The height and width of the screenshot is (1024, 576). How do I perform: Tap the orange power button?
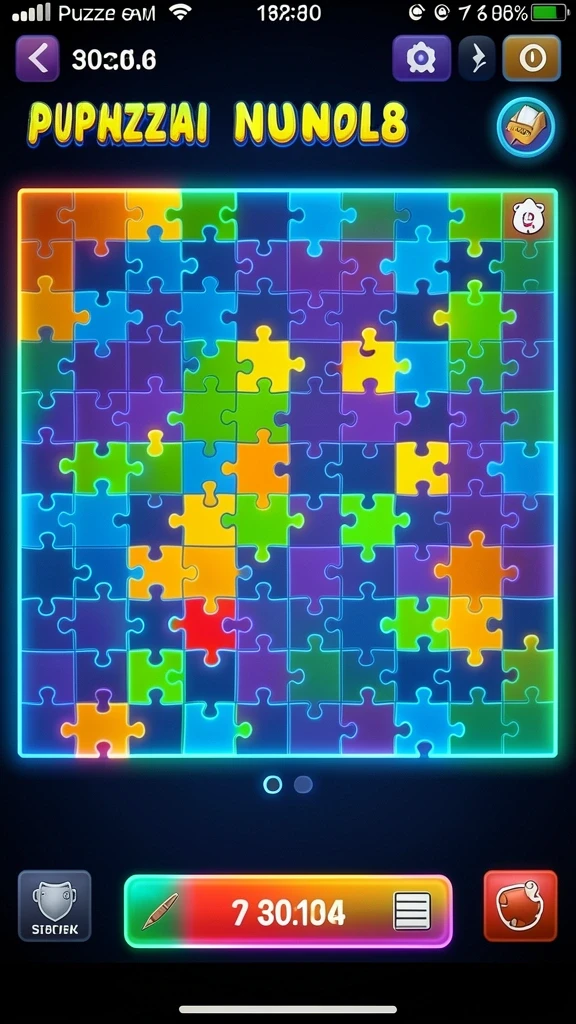point(532,59)
